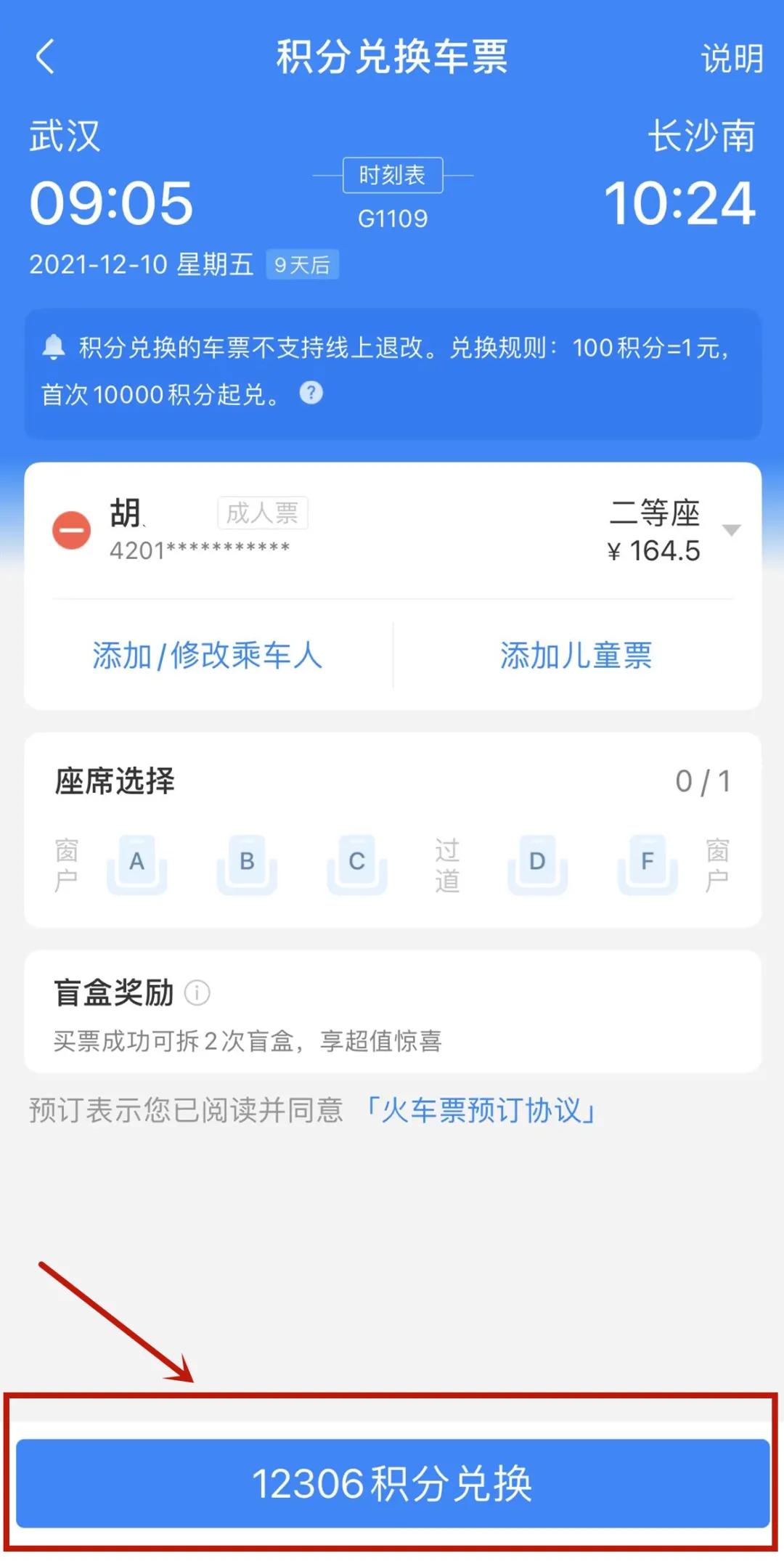Click 添加/修改乘车人 to edit passengers
This screenshot has height=1561, width=784.
(209, 656)
